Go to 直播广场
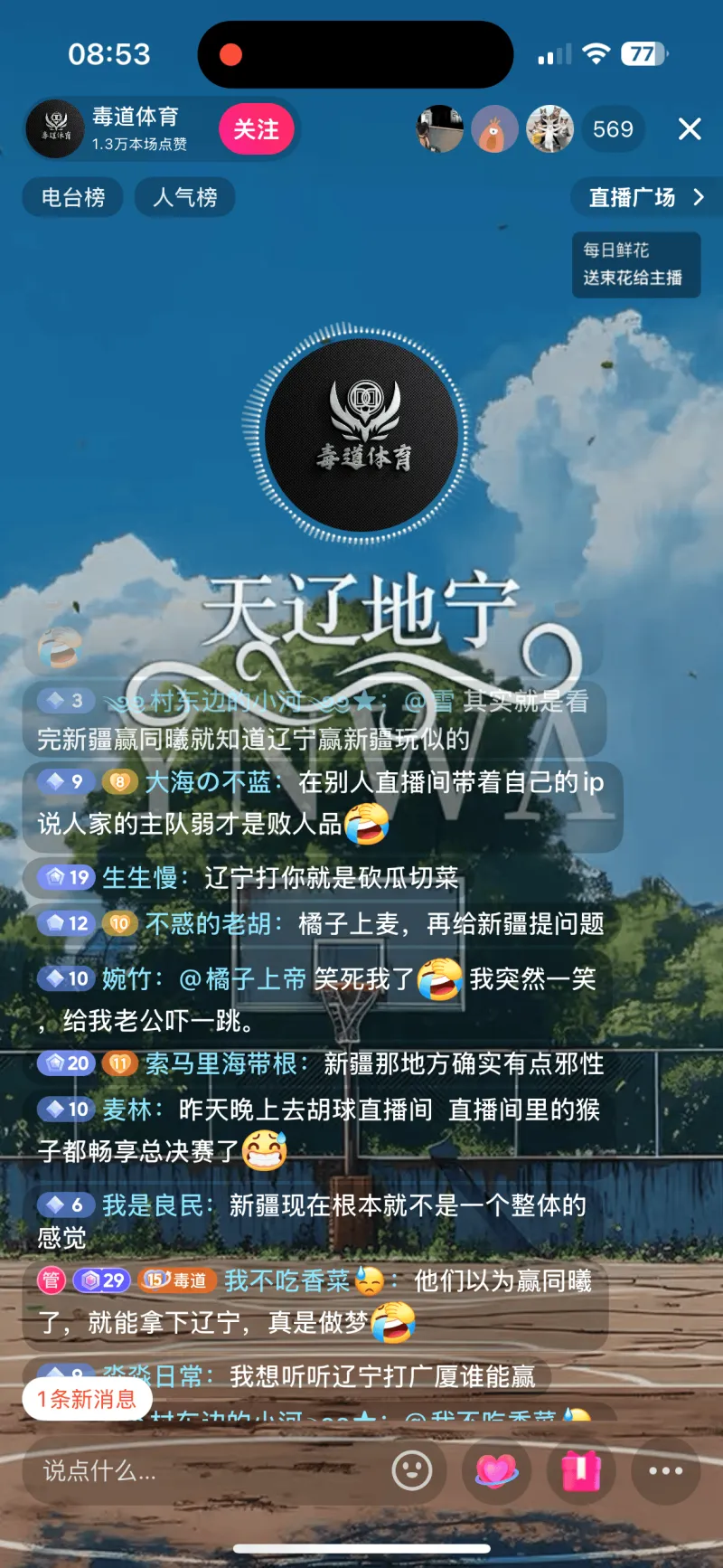The image size is (723, 1568). click(645, 197)
